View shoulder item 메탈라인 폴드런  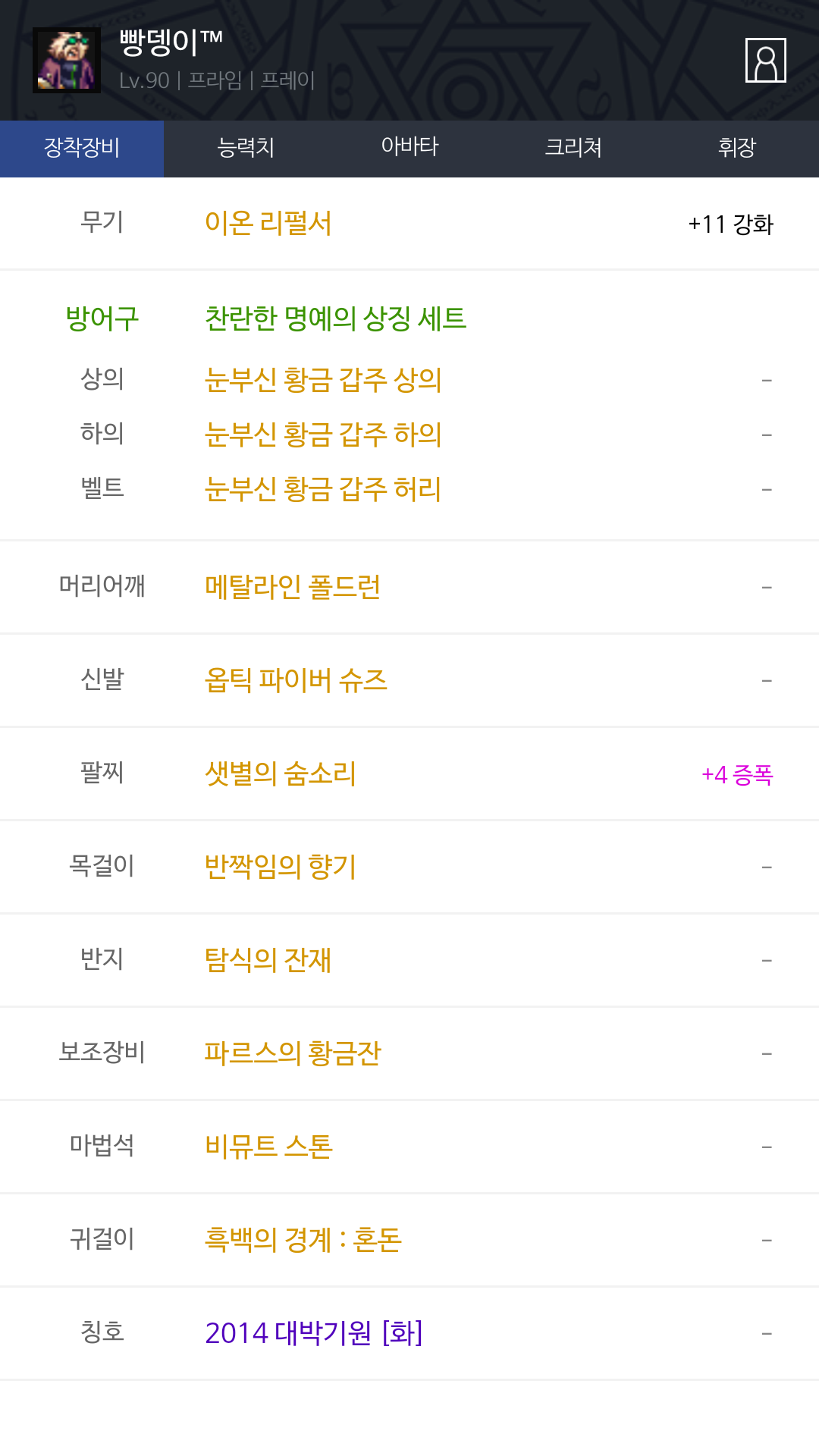[x=293, y=587]
